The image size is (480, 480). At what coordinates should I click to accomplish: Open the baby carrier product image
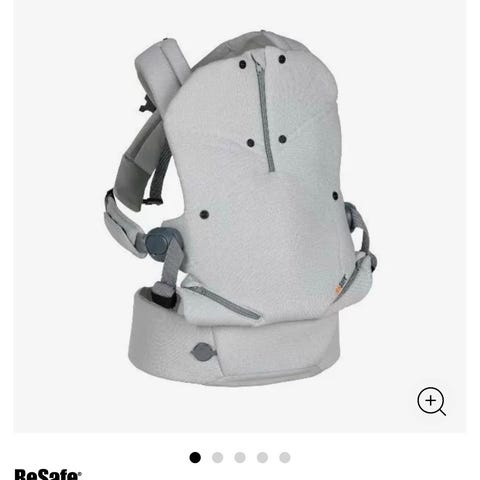coord(240,209)
